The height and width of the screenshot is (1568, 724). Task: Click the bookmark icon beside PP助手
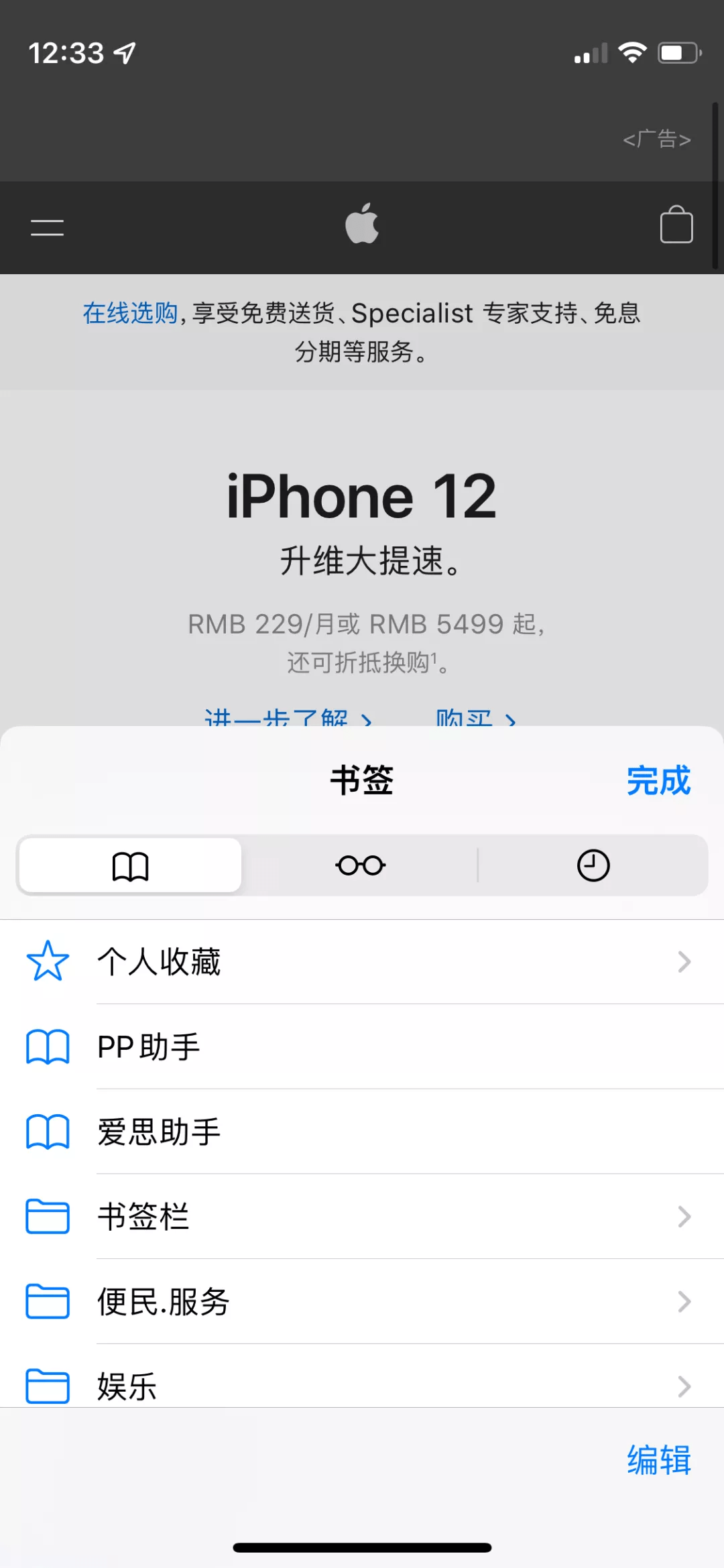click(x=47, y=1046)
